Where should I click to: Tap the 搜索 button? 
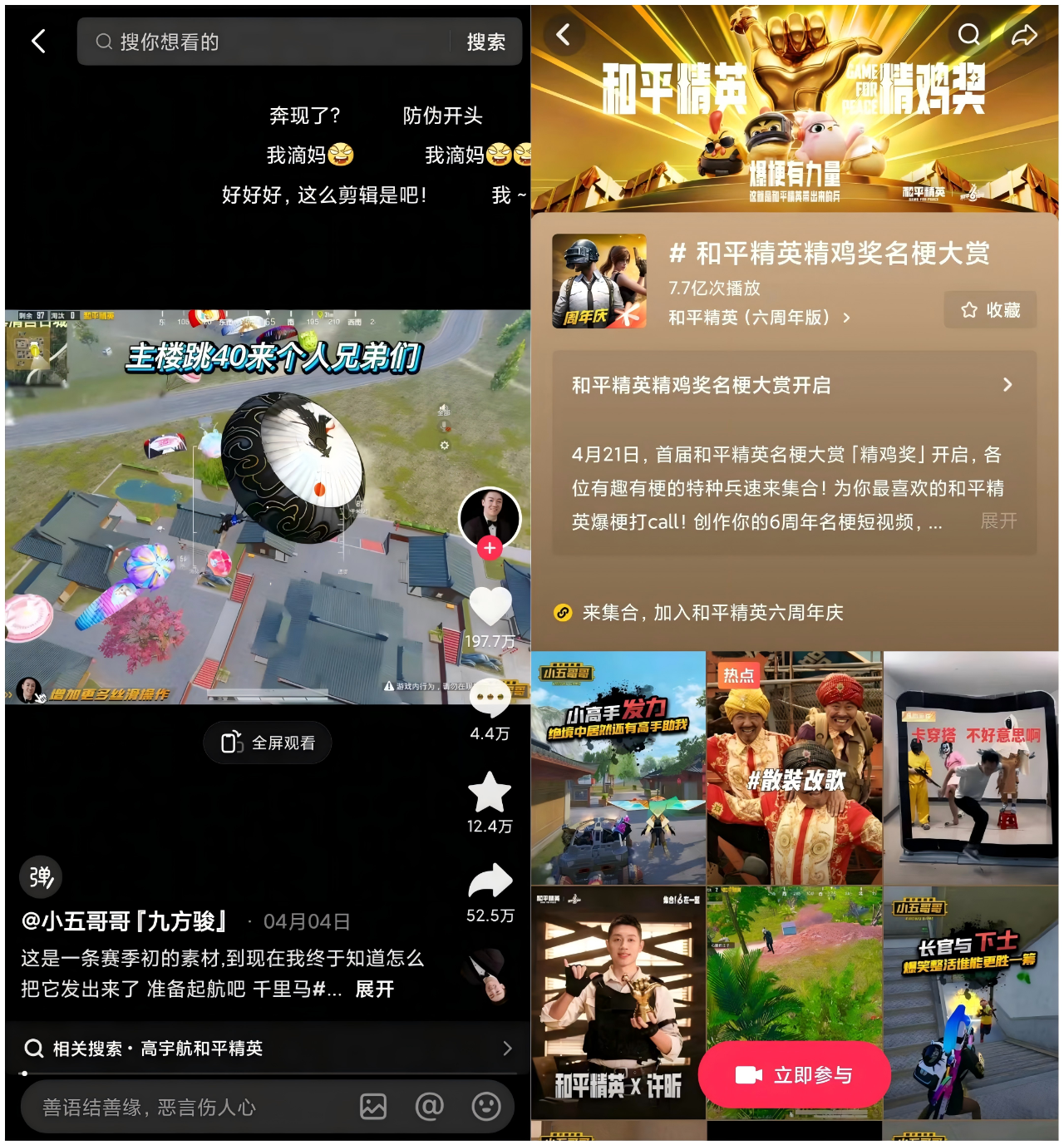485,42
